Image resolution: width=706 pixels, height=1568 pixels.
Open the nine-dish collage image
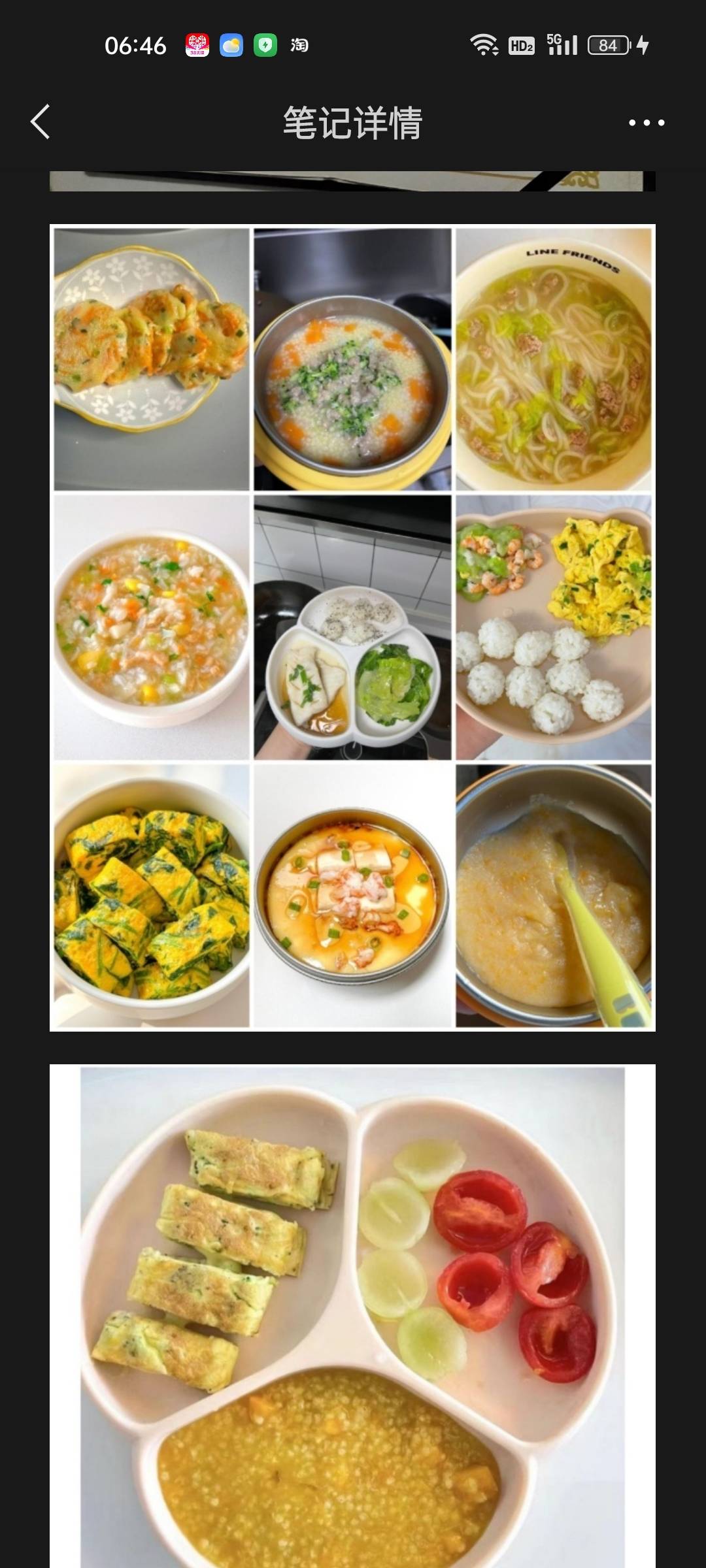pyautogui.click(x=352, y=627)
